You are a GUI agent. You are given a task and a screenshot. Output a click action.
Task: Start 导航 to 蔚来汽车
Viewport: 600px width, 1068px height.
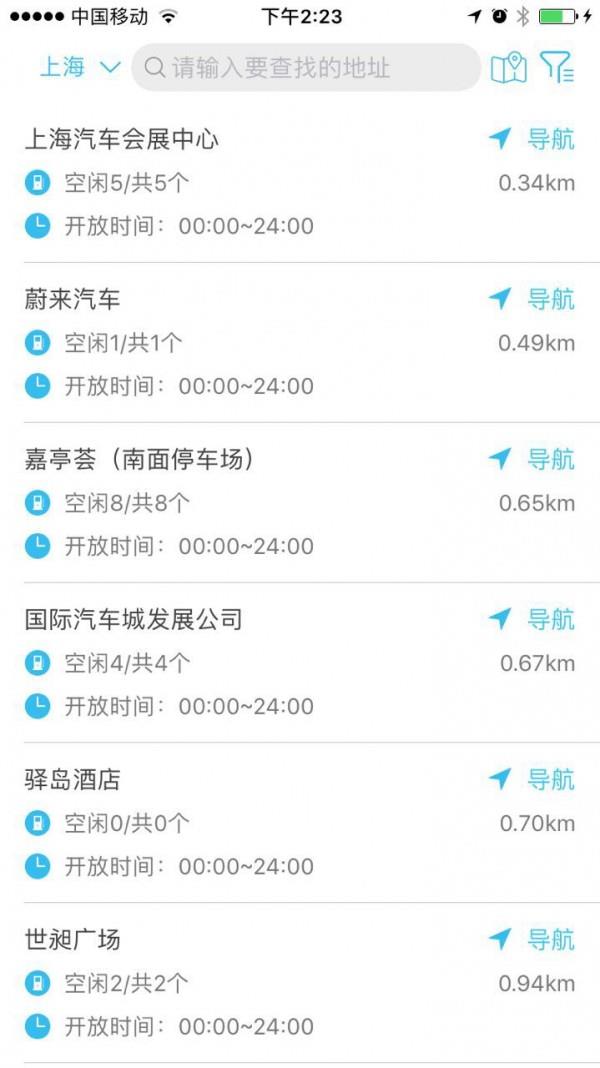tap(532, 299)
